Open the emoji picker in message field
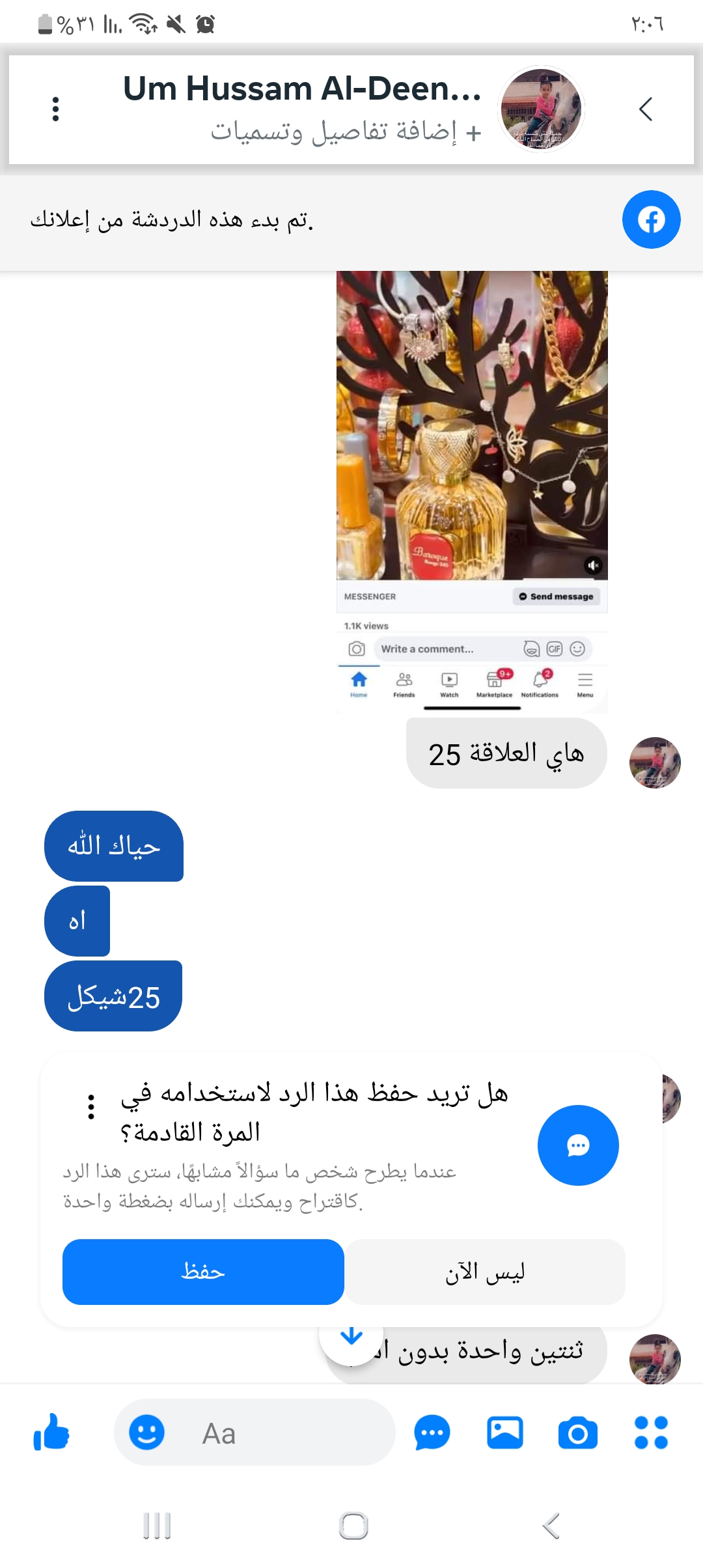The image size is (703, 1568). coord(146,1433)
